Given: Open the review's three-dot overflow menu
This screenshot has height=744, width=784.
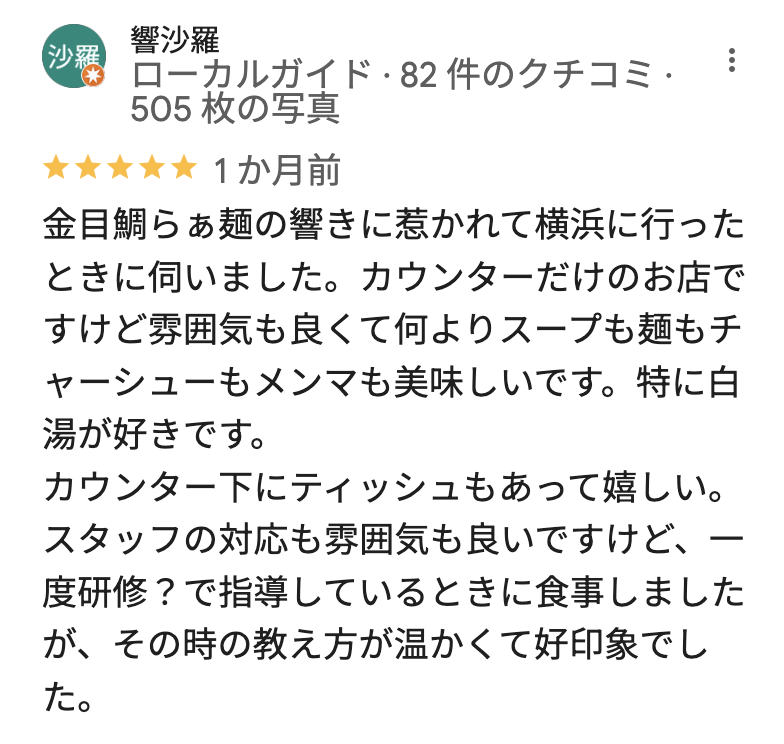Looking at the screenshot, I should (733, 60).
